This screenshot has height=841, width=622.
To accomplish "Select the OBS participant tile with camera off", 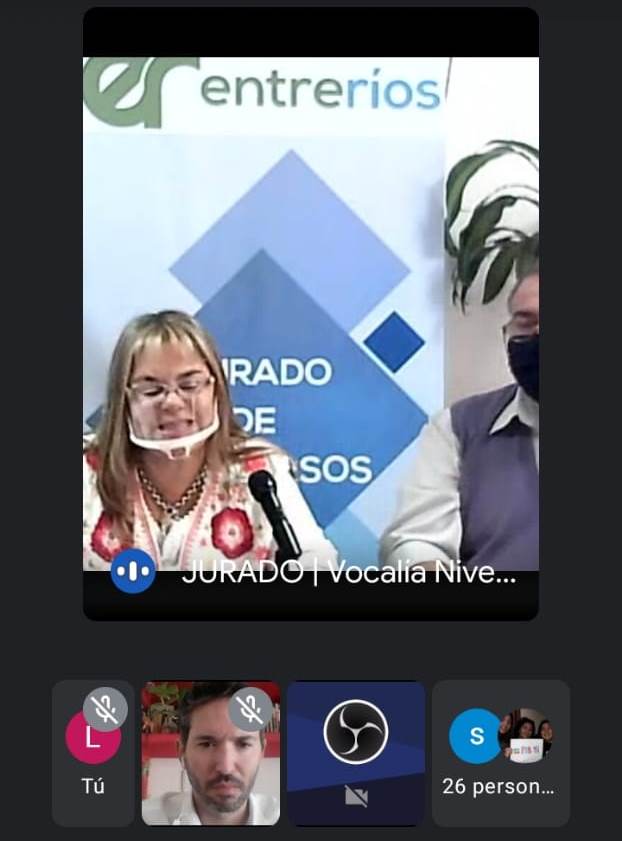I will (356, 753).
